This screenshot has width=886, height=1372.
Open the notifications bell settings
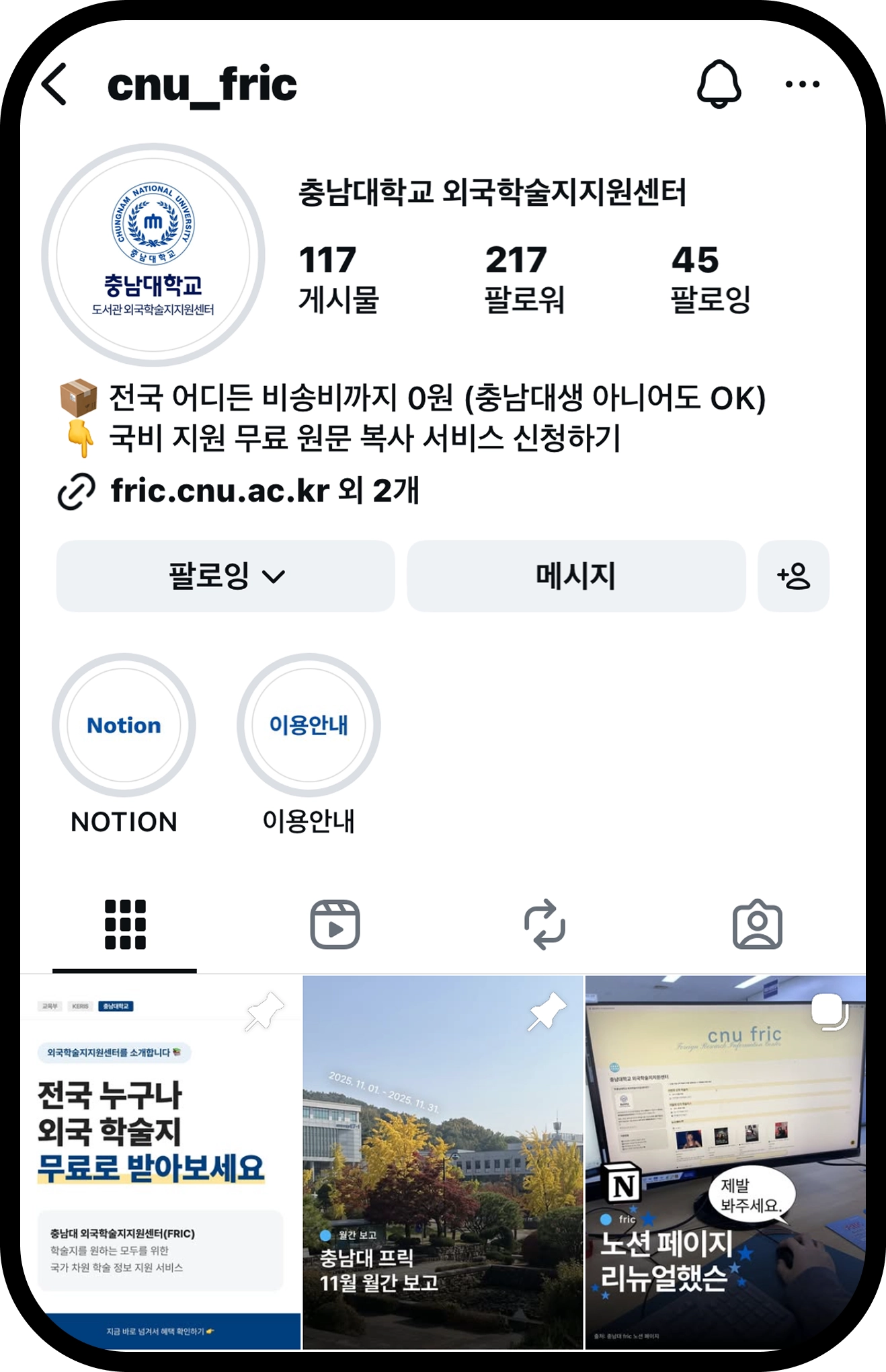click(719, 84)
